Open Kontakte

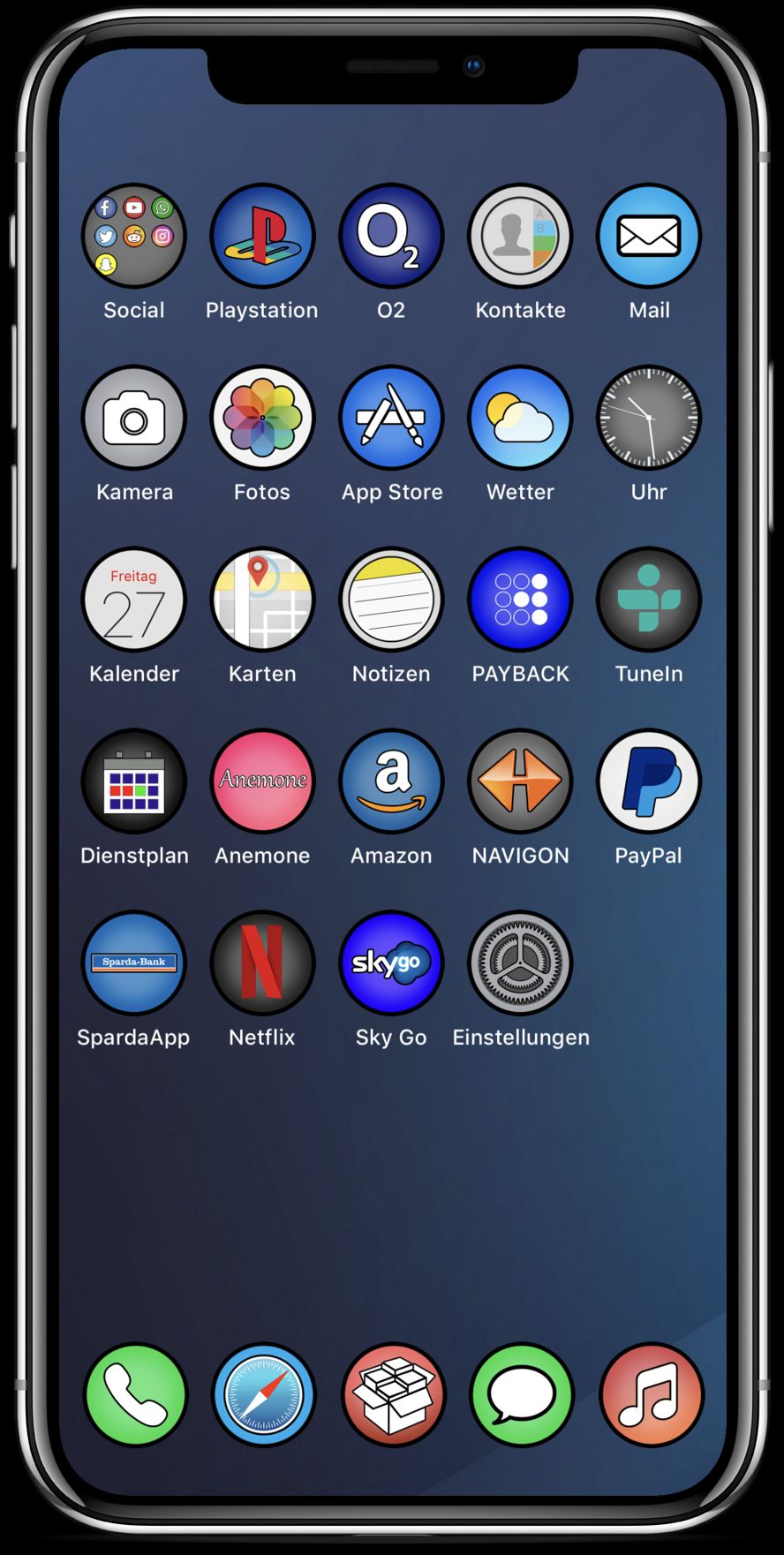pos(520,236)
